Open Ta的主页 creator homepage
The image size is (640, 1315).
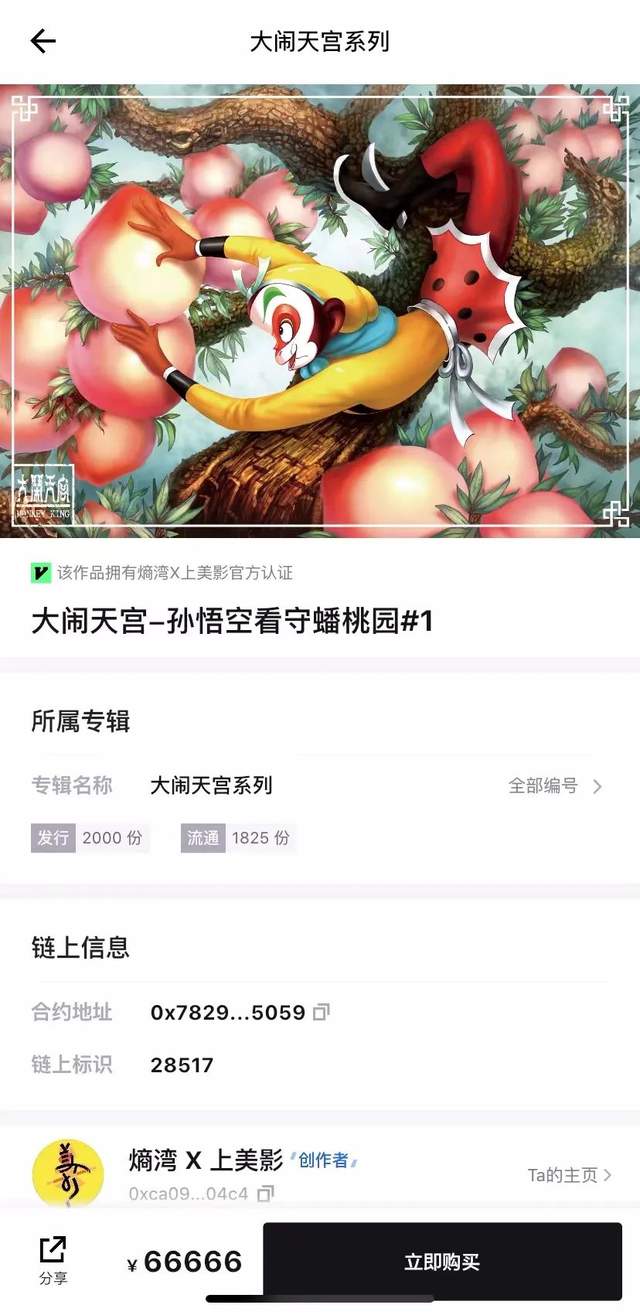[569, 1175]
